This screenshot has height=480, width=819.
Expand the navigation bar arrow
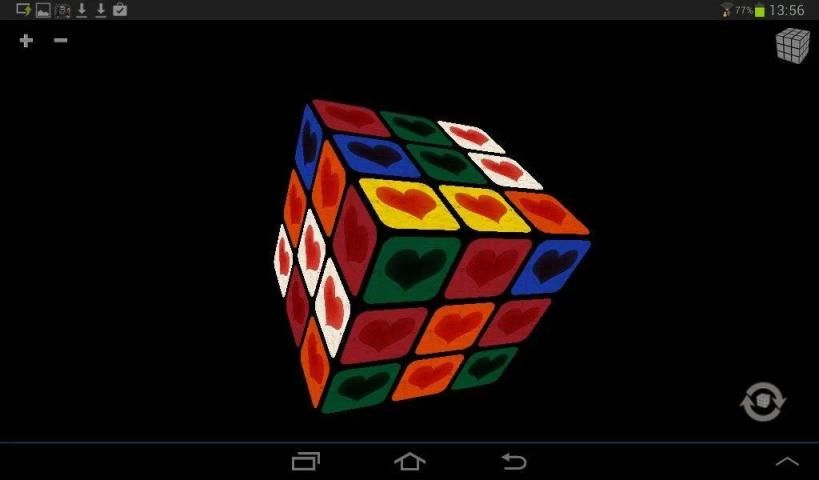[788, 462]
